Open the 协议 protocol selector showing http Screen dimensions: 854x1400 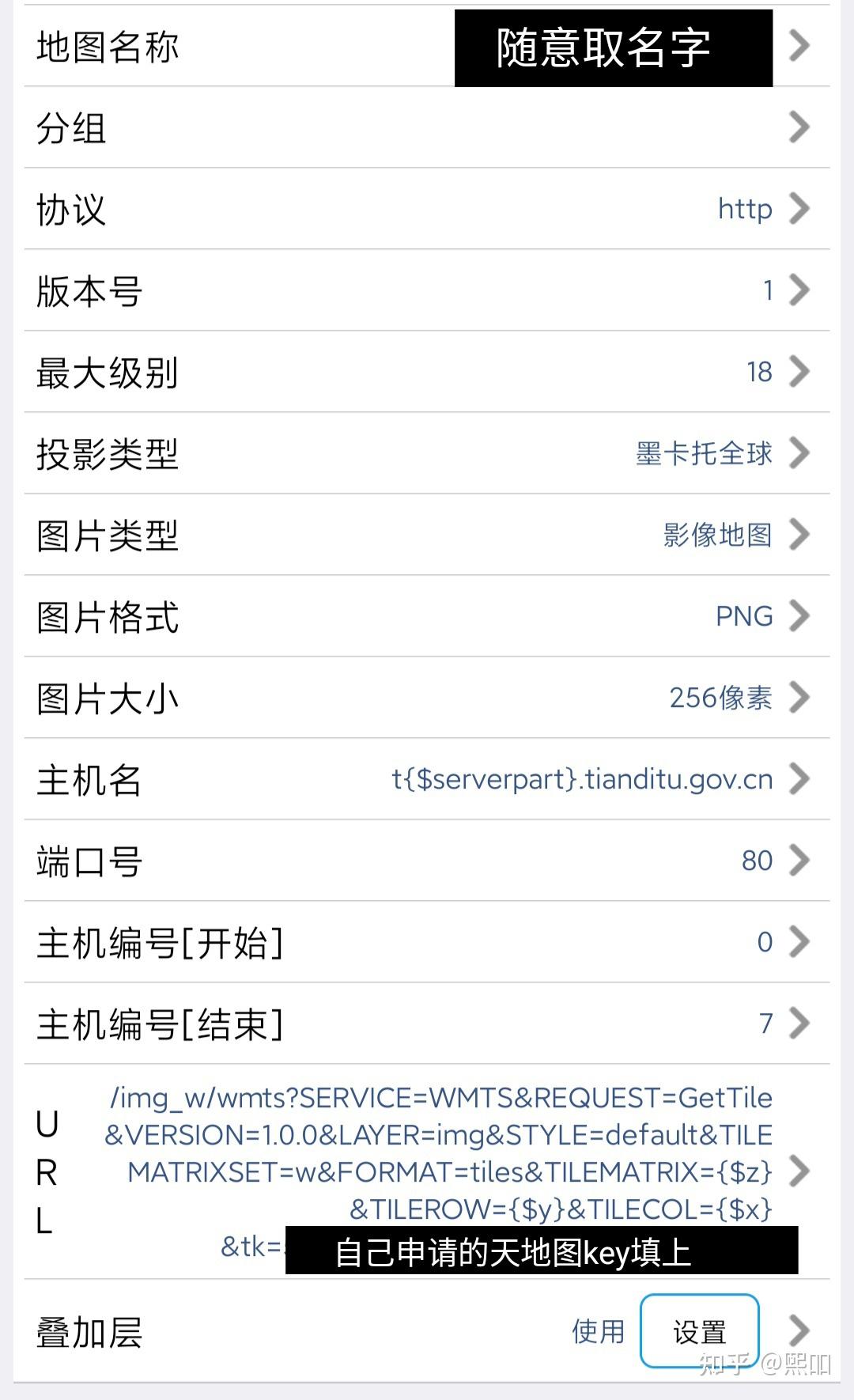click(427, 211)
